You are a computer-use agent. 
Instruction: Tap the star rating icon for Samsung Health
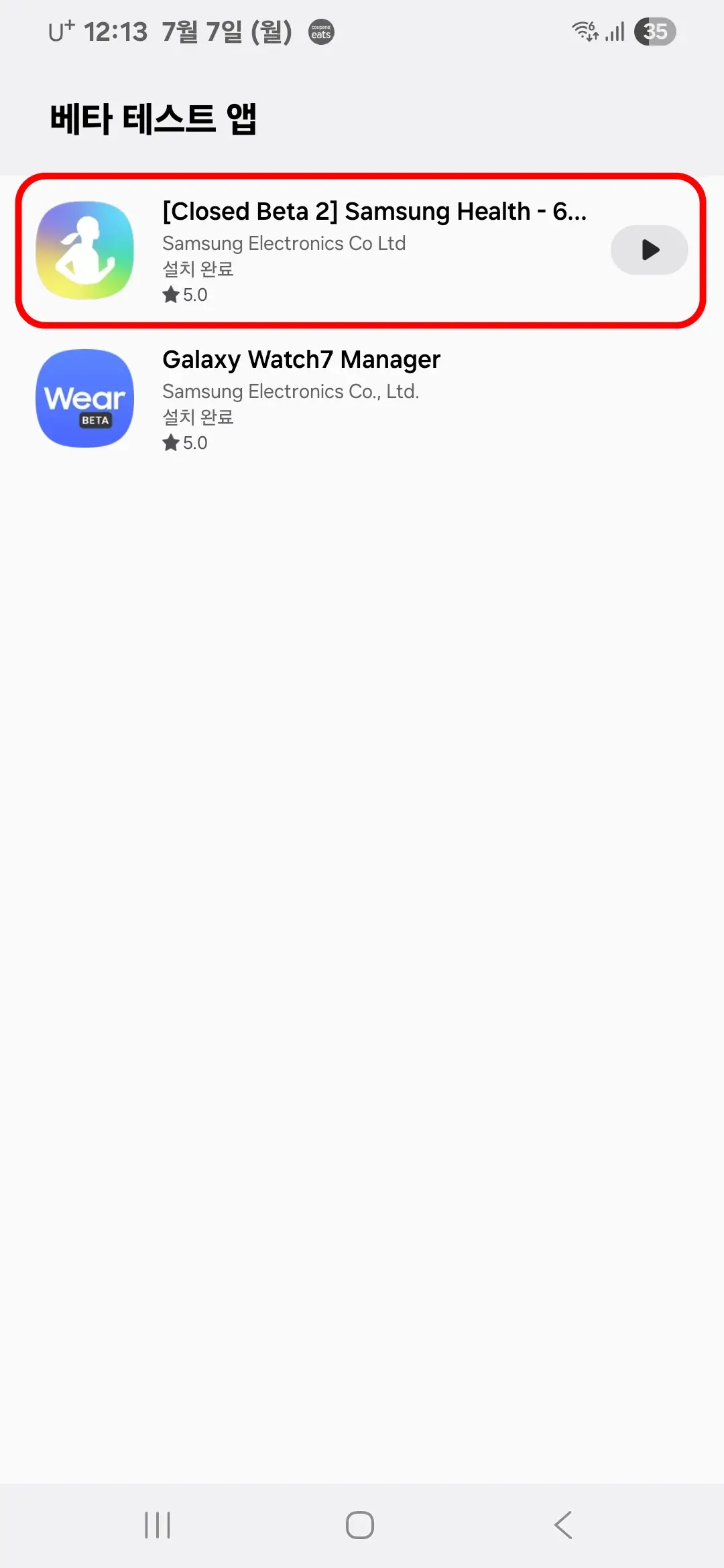[172, 295]
